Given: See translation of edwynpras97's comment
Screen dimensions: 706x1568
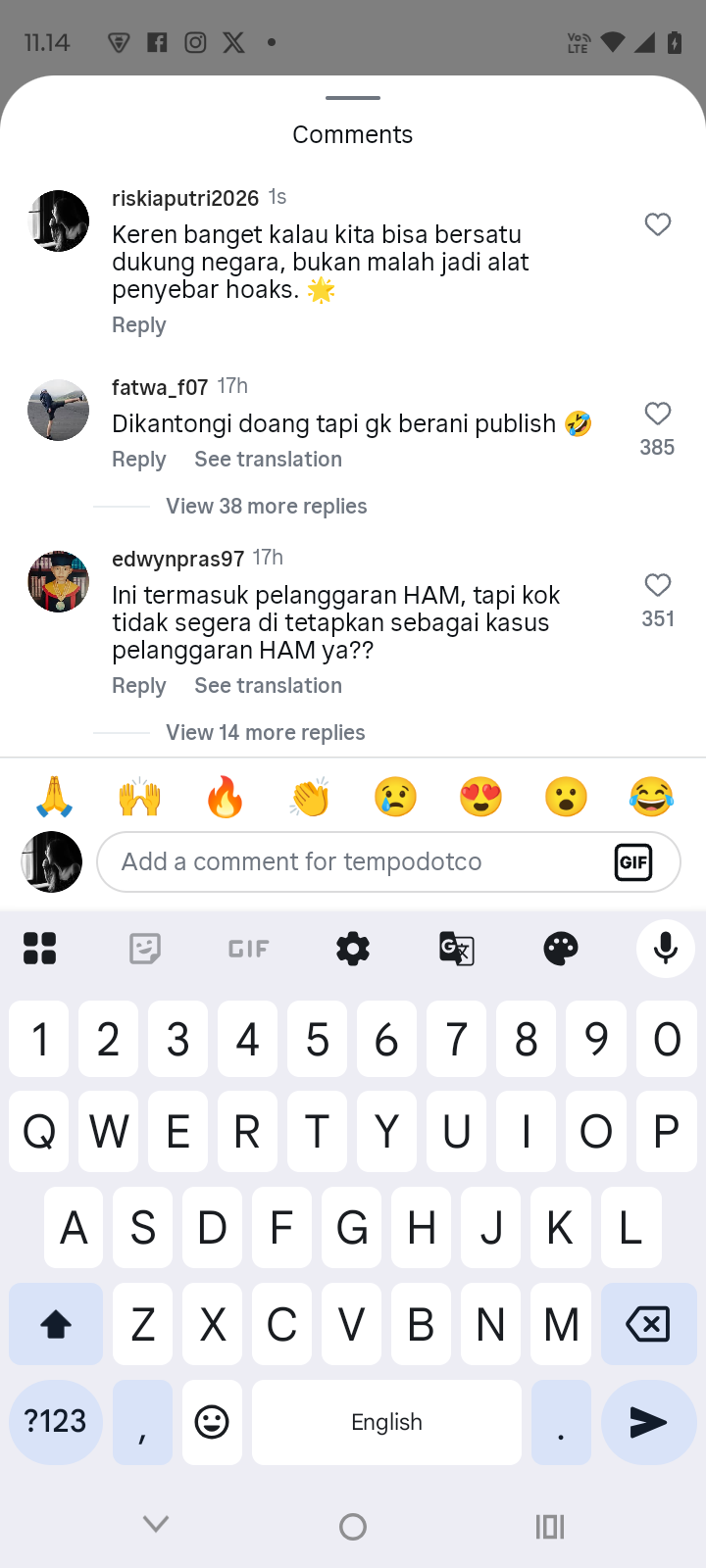Looking at the screenshot, I should (268, 686).
